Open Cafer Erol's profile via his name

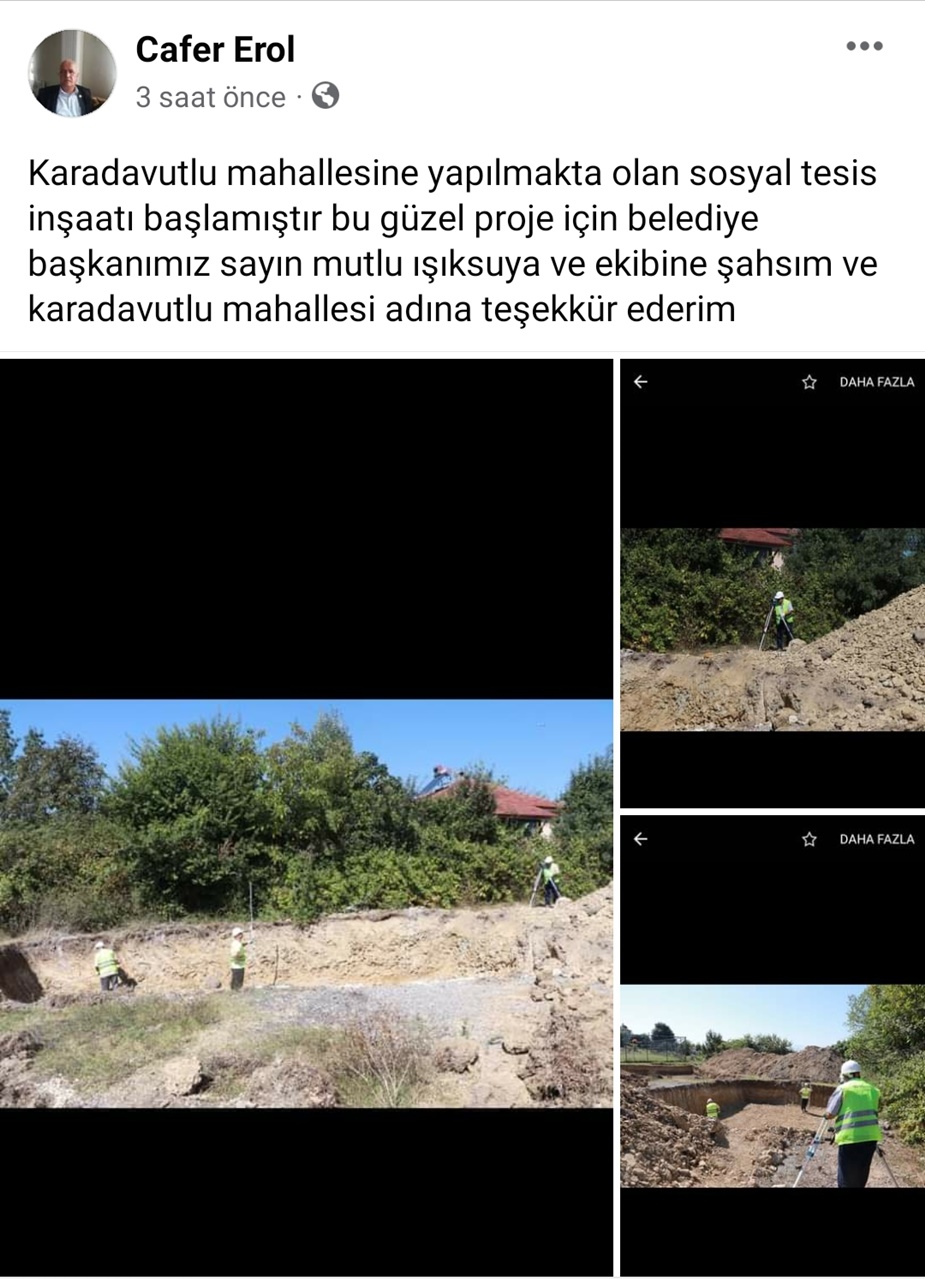coord(215,48)
